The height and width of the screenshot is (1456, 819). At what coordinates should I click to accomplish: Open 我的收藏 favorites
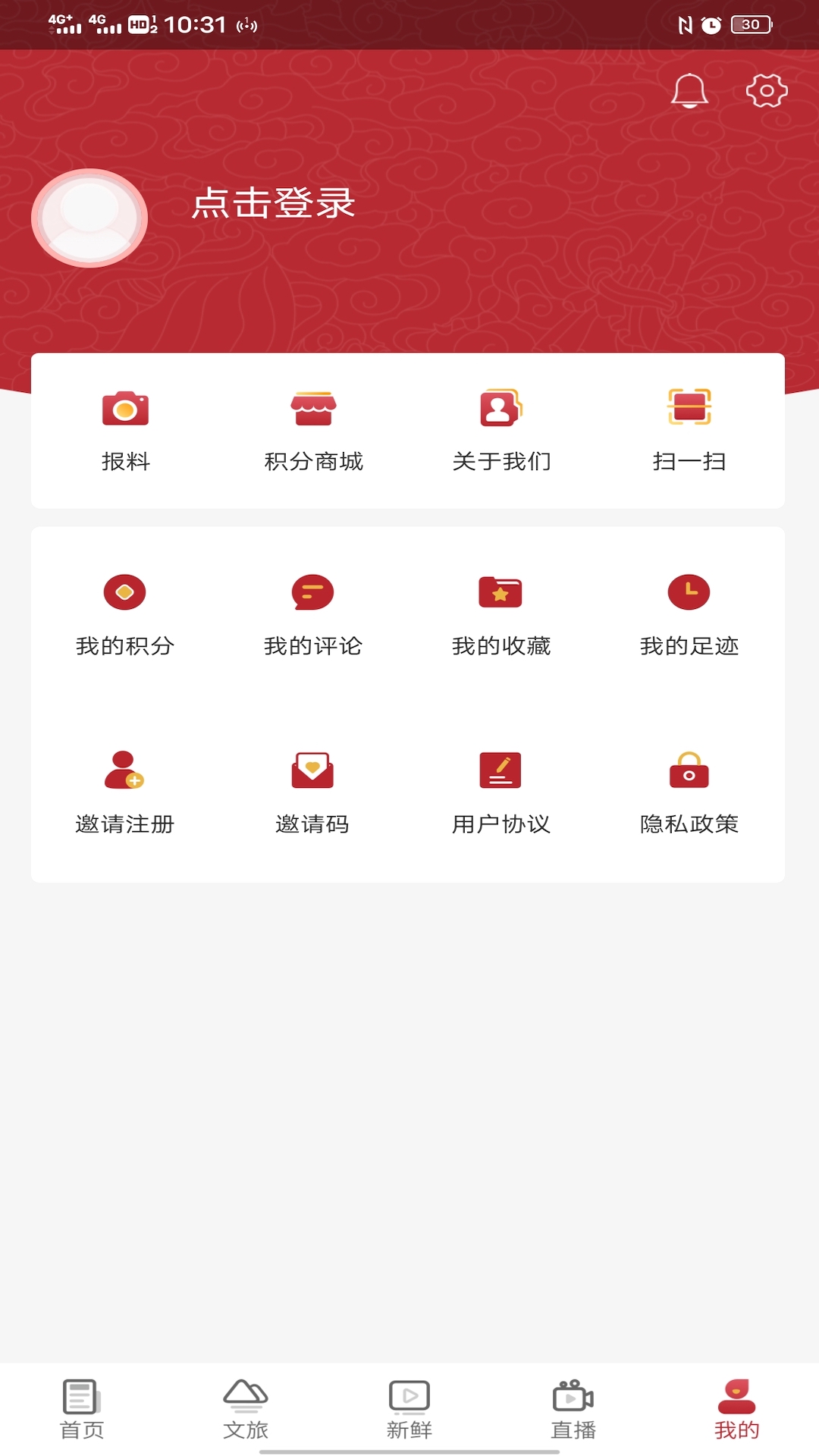pos(501,615)
